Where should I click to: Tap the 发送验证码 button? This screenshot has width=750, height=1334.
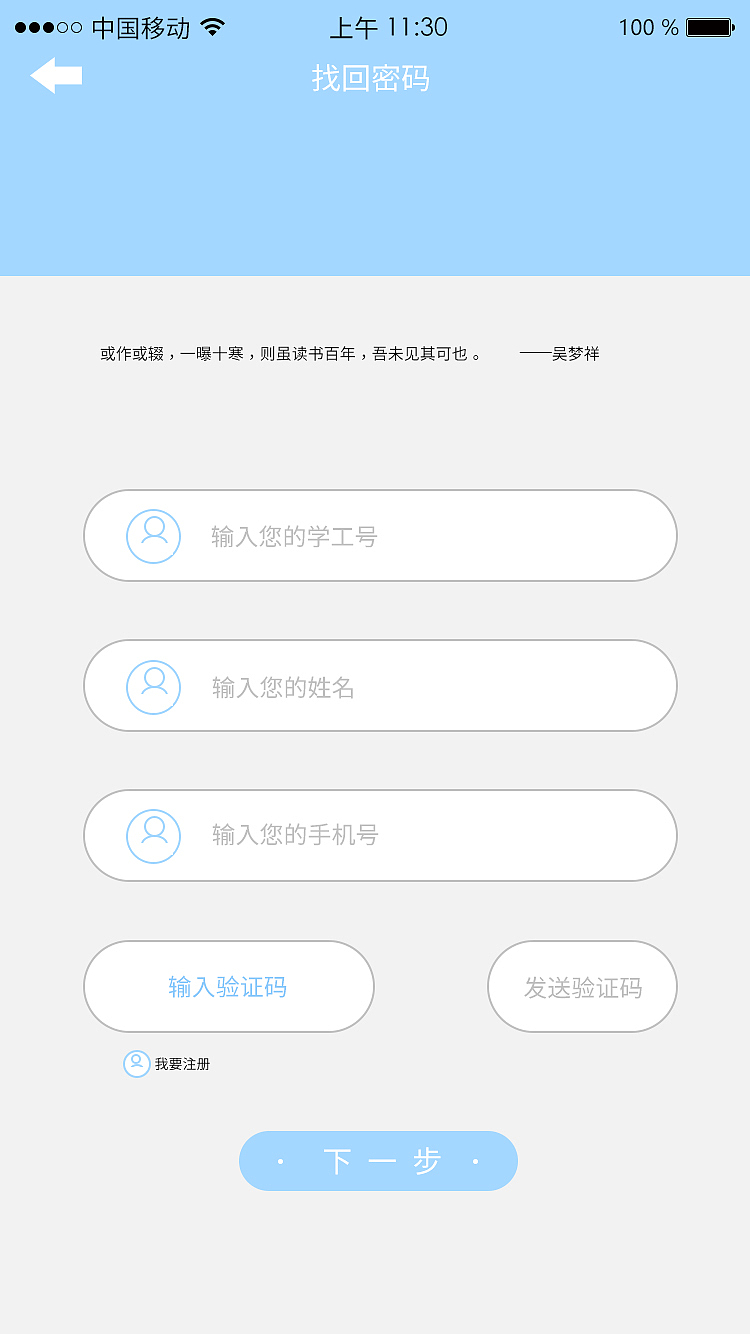click(x=582, y=986)
